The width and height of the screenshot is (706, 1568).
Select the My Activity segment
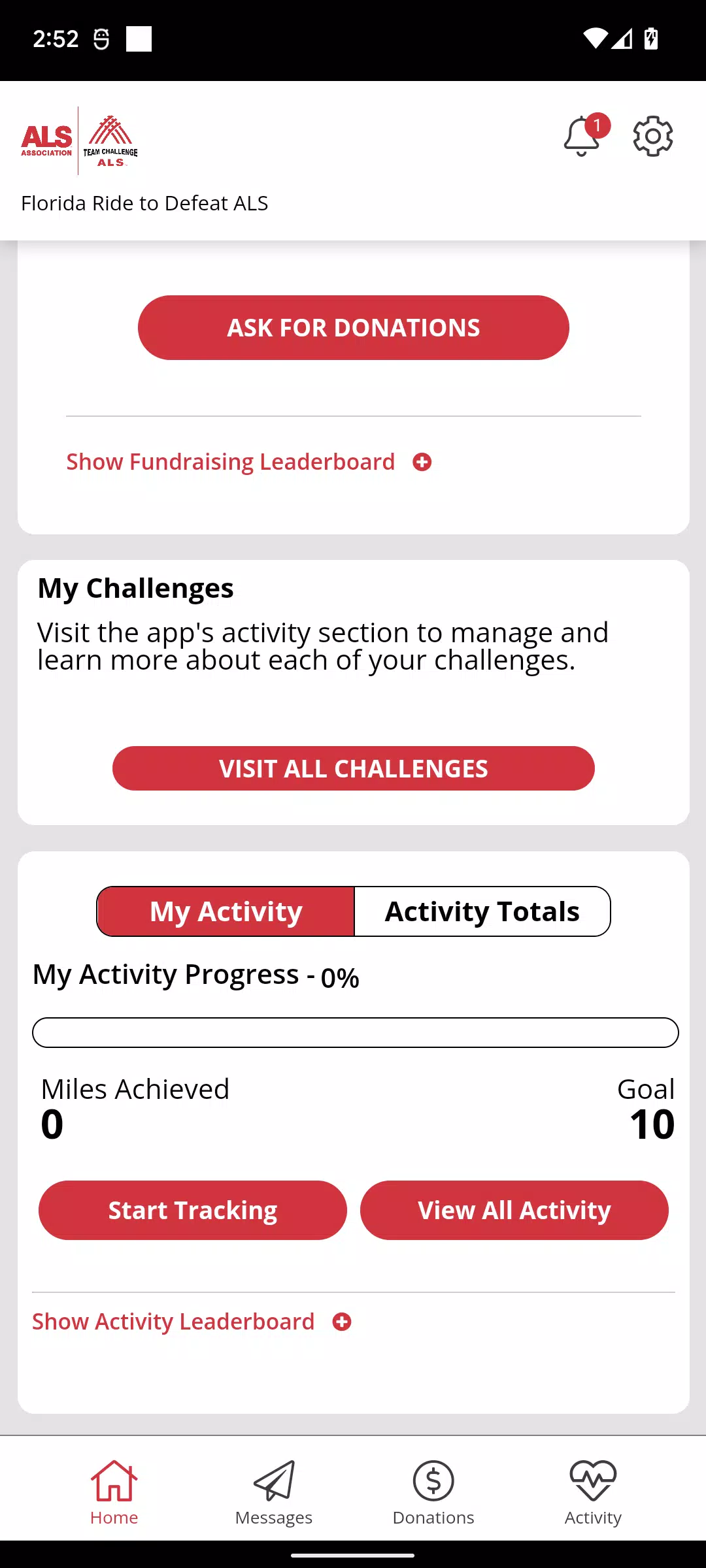tap(226, 911)
